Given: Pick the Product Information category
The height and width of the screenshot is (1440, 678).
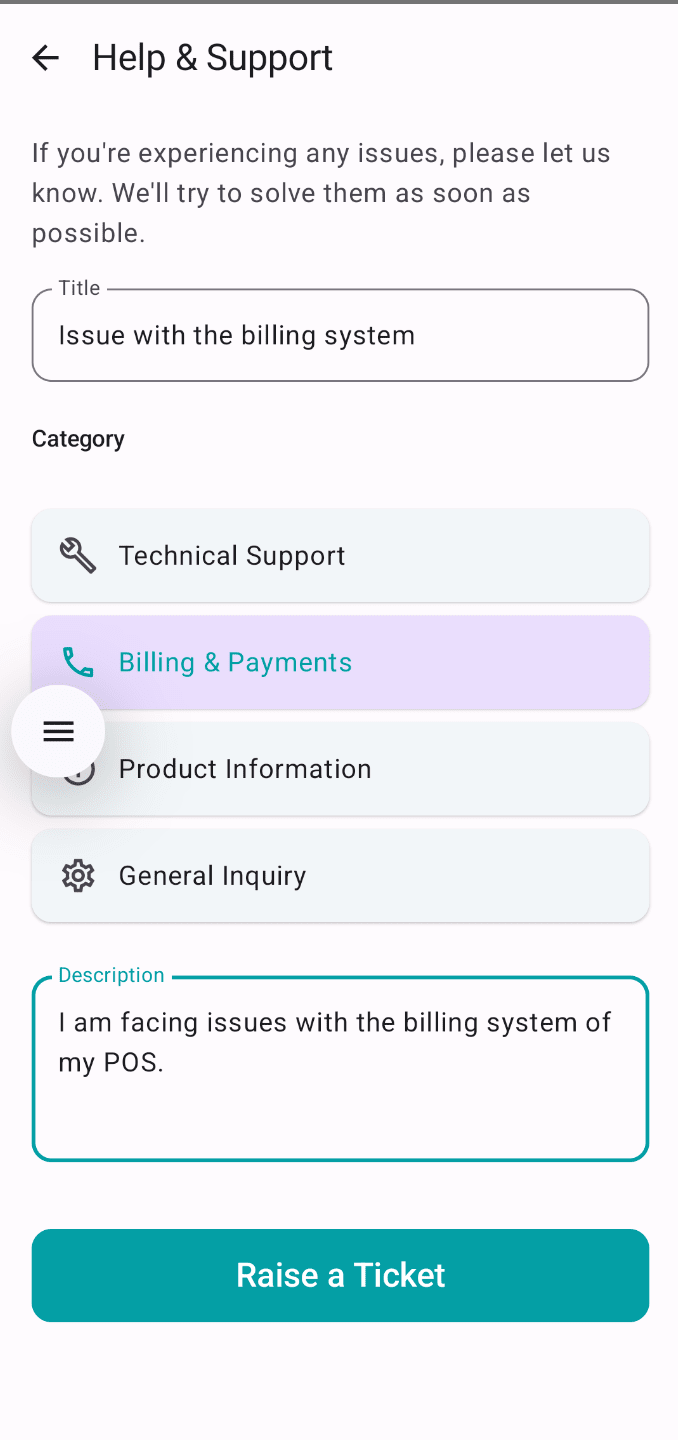Looking at the screenshot, I should click(340, 769).
